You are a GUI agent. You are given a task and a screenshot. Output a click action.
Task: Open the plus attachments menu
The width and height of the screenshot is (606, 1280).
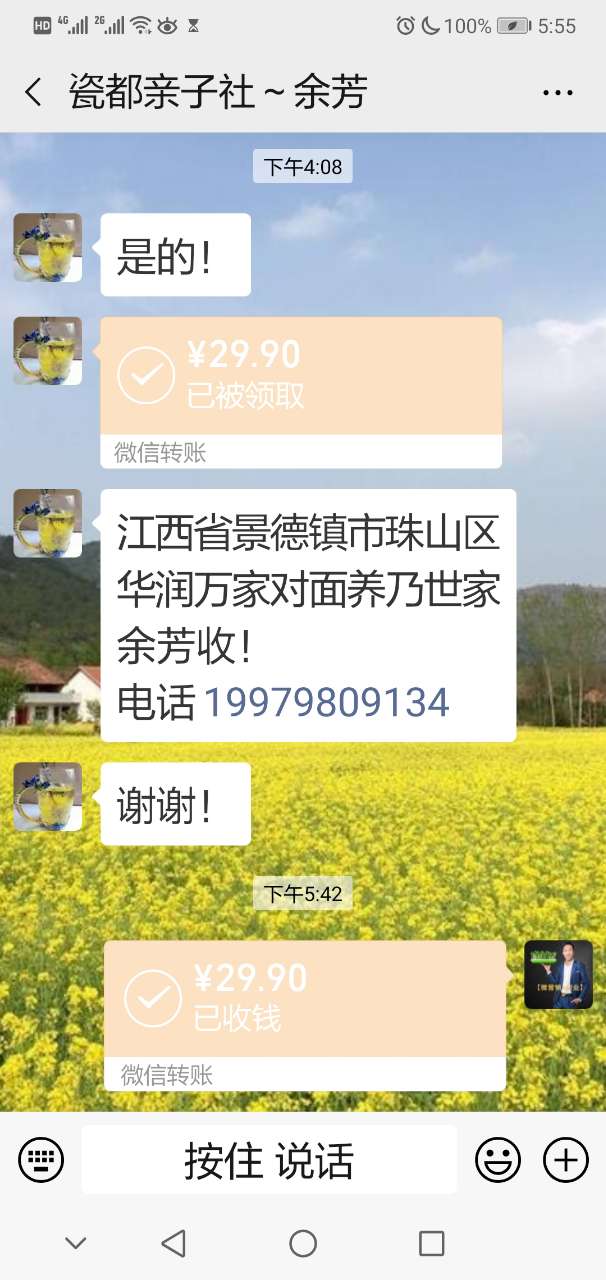click(x=565, y=1161)
